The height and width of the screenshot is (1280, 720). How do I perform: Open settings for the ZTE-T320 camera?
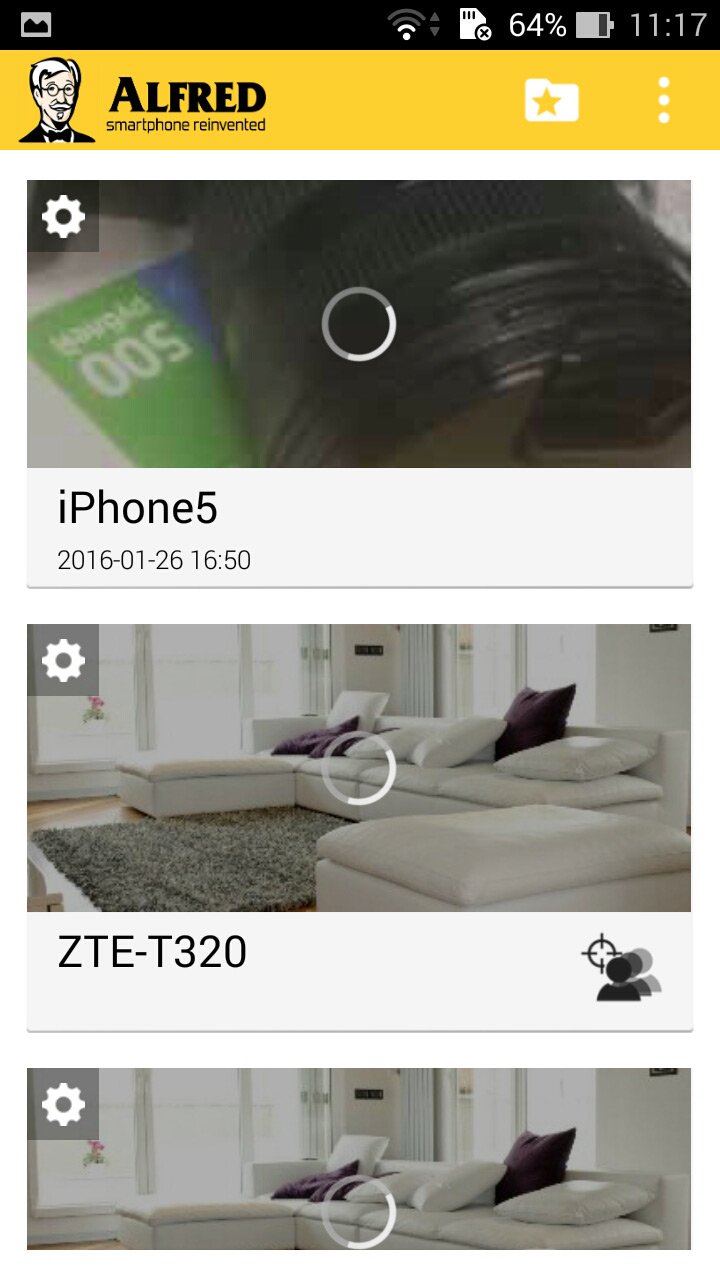coord(63,660)
